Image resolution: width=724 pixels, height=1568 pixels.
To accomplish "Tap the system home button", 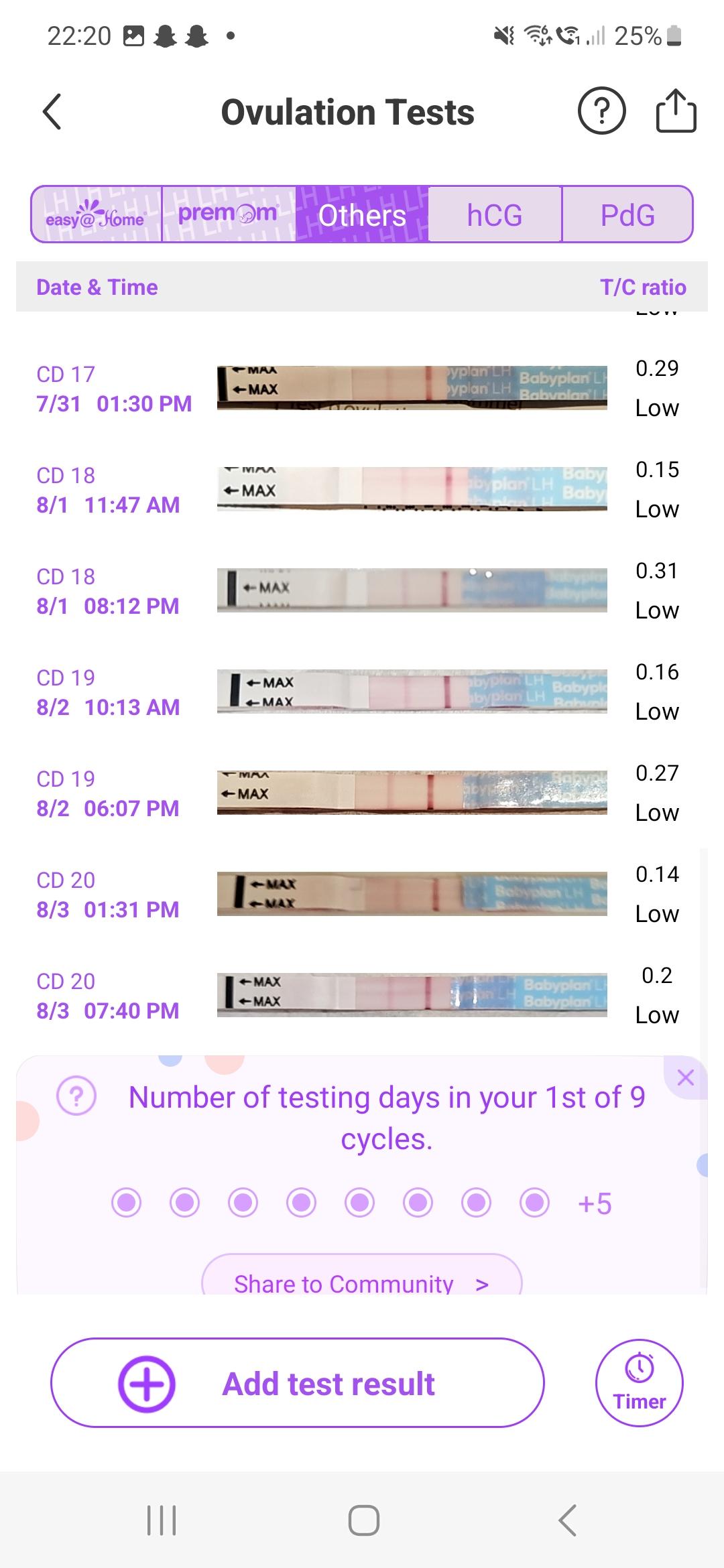I will [x=363, y=1520].
